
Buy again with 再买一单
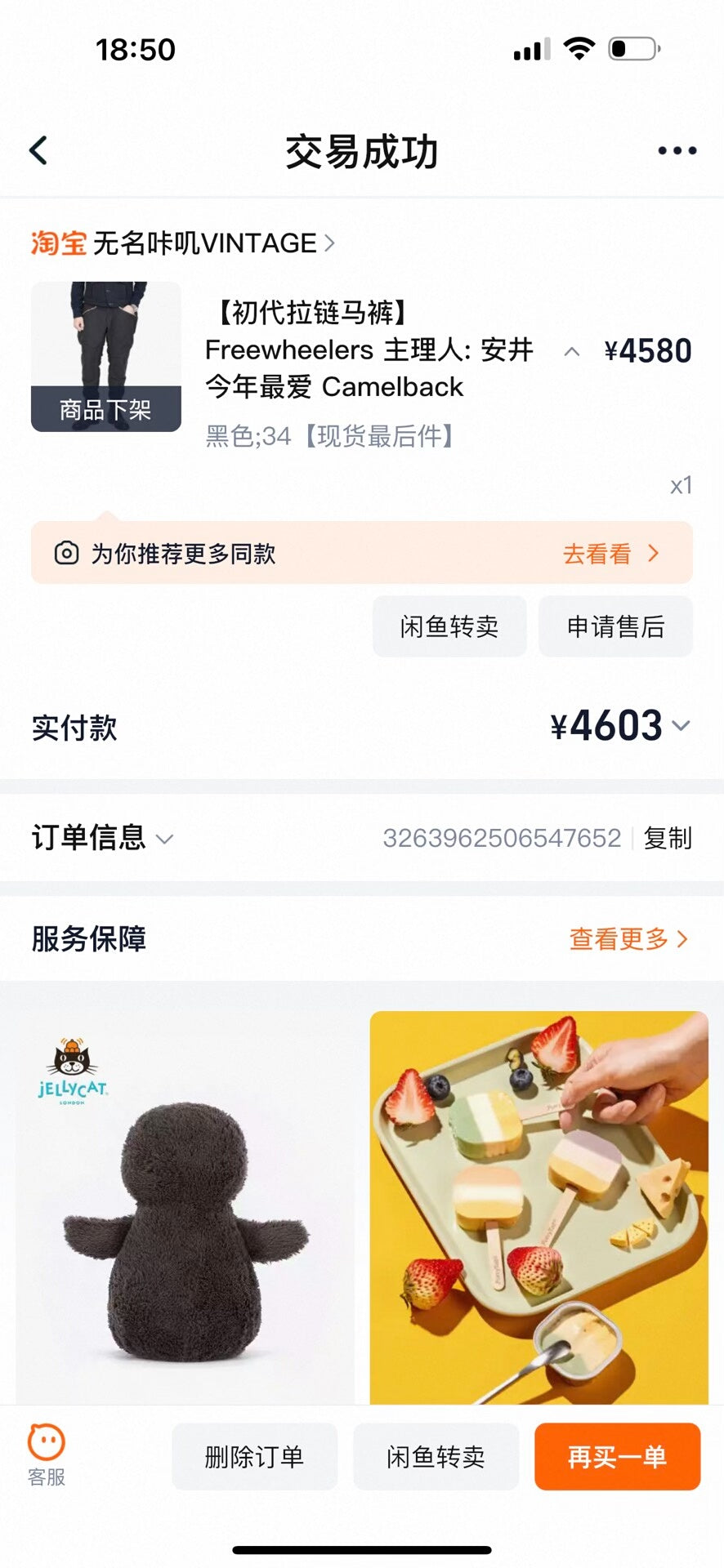tap(617, 1456)
